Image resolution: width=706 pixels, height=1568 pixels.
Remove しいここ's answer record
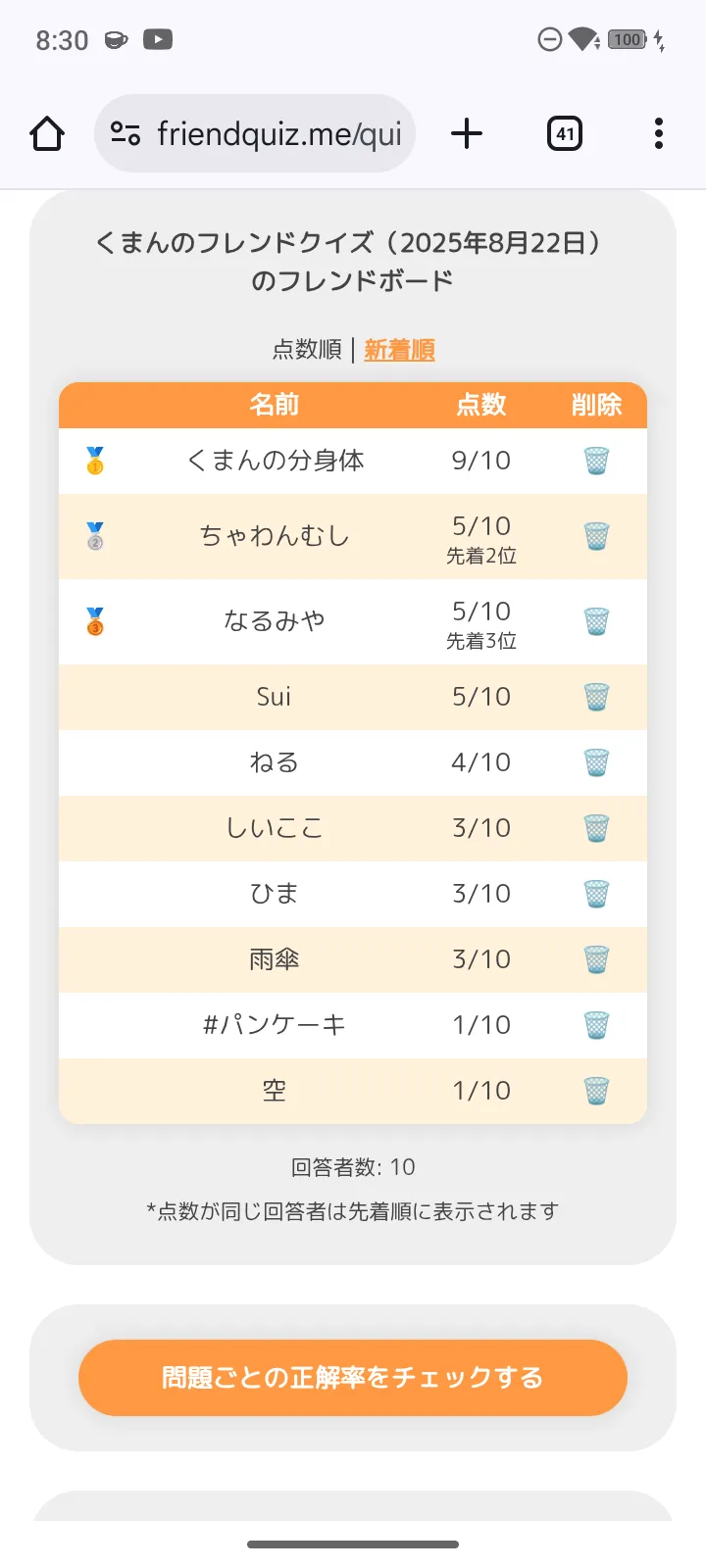(596, 828)
